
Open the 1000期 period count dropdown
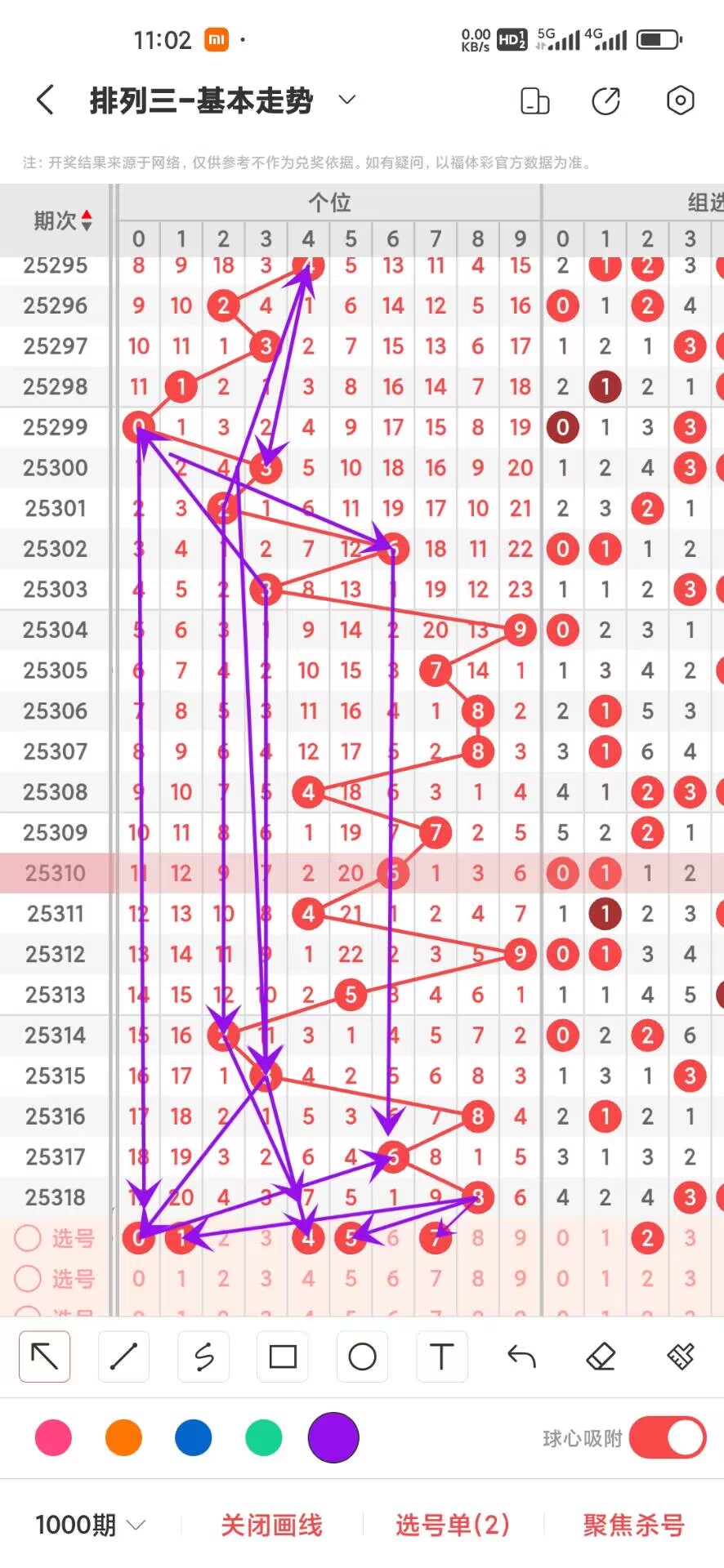pyautogui.click(x=90, y=1525)
